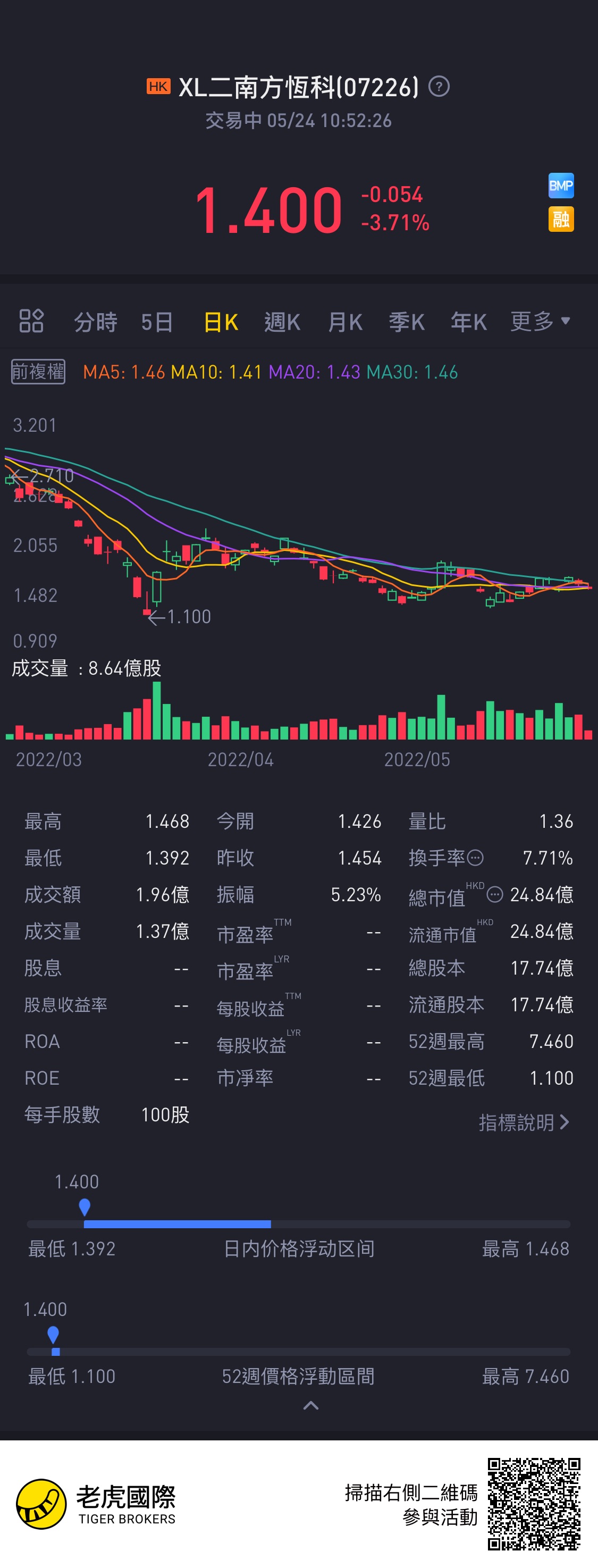The image size is (598, 1568).
Task: Show the 月K chart
Action: click(x=345, y=321)
